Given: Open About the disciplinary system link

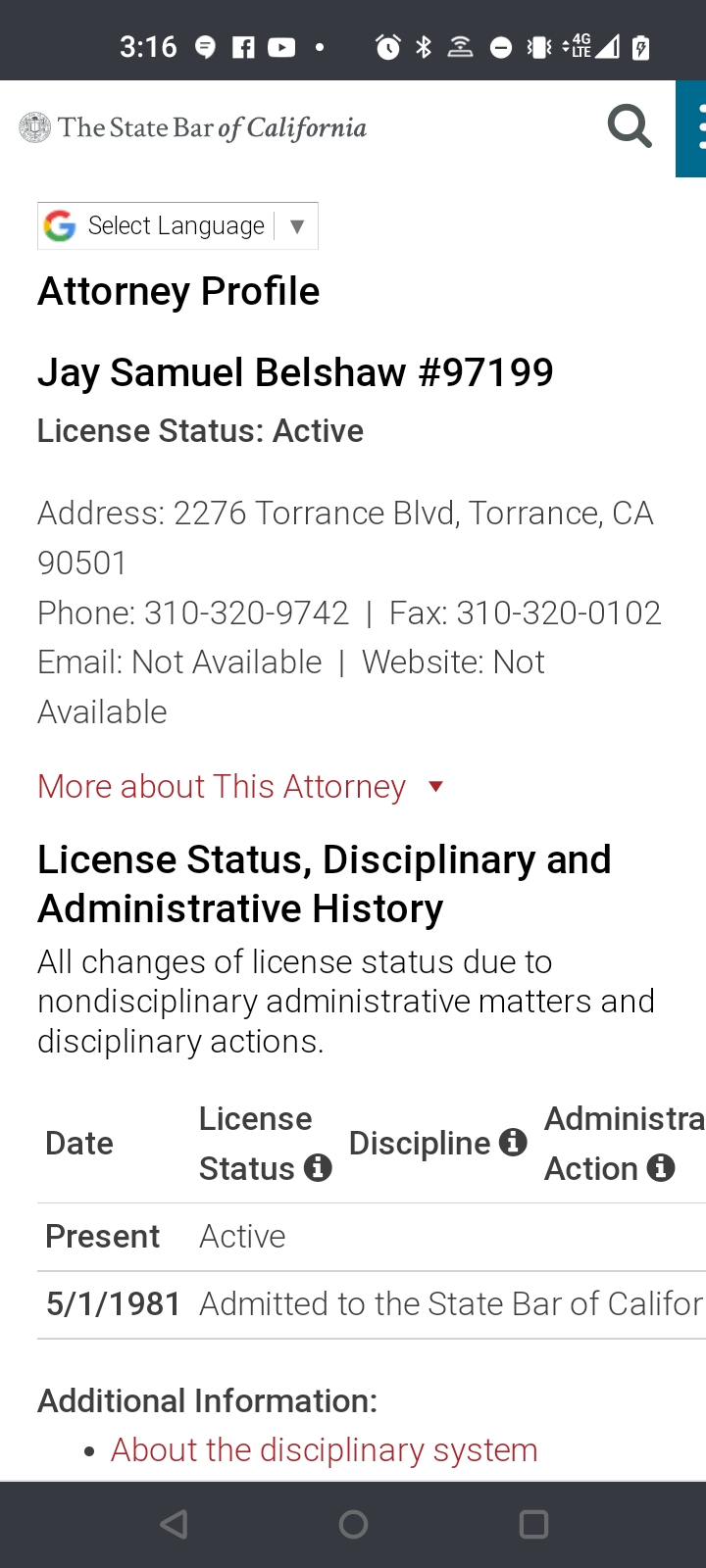Looking at the screenshot, I should pyautogui.click(x=325, y=1449).
